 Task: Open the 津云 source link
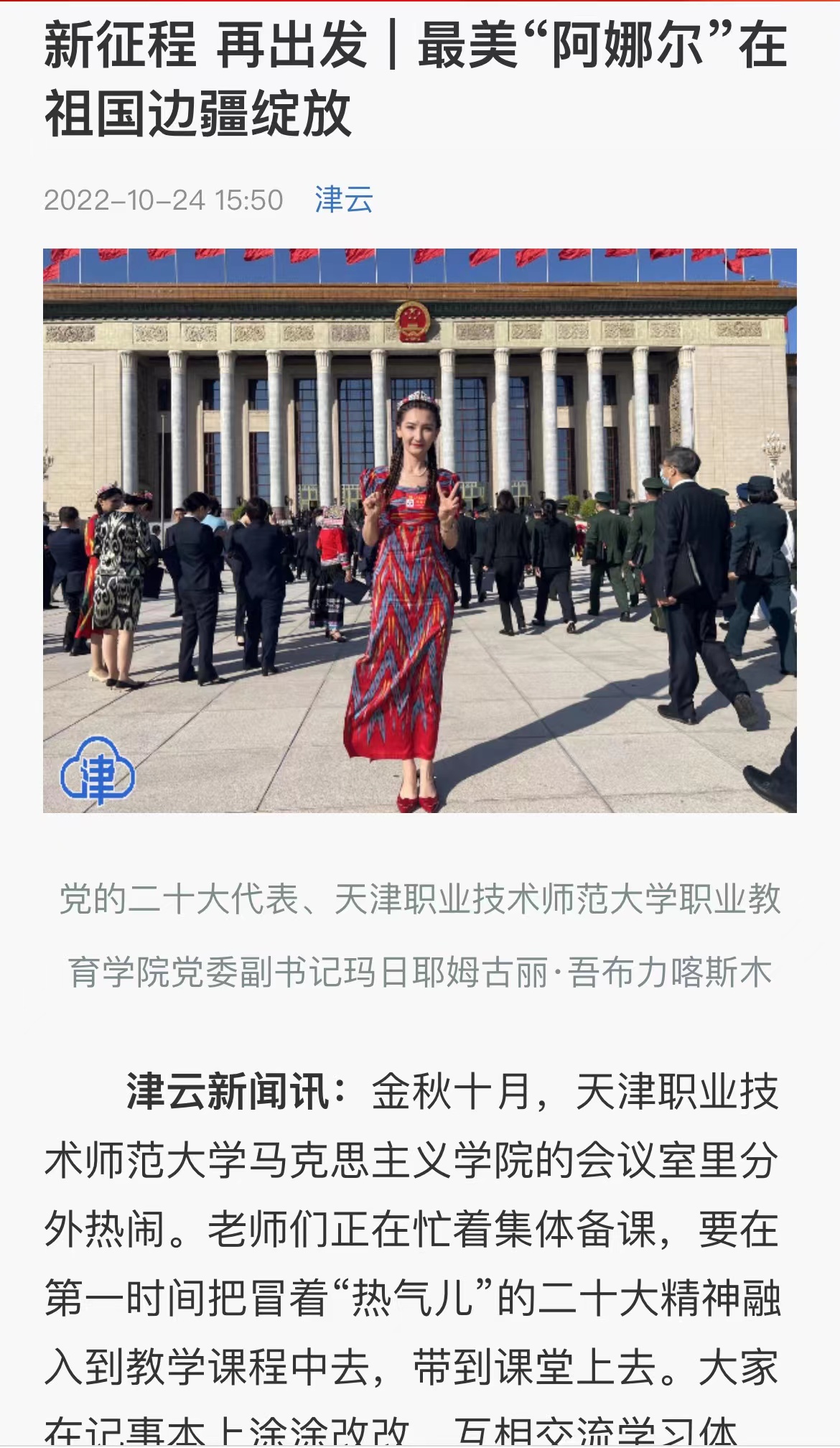(x=344, y=200)
